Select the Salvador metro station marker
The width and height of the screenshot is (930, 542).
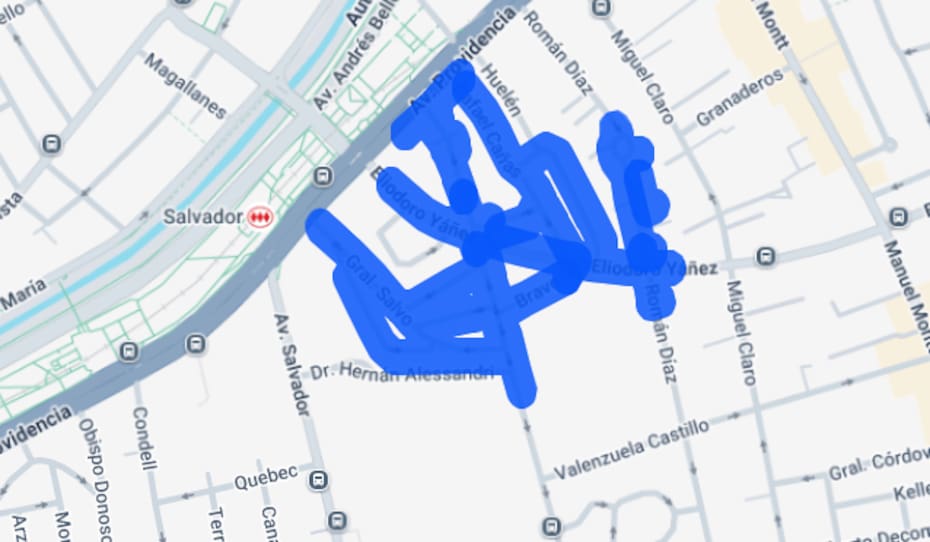(x=261, y=217)
